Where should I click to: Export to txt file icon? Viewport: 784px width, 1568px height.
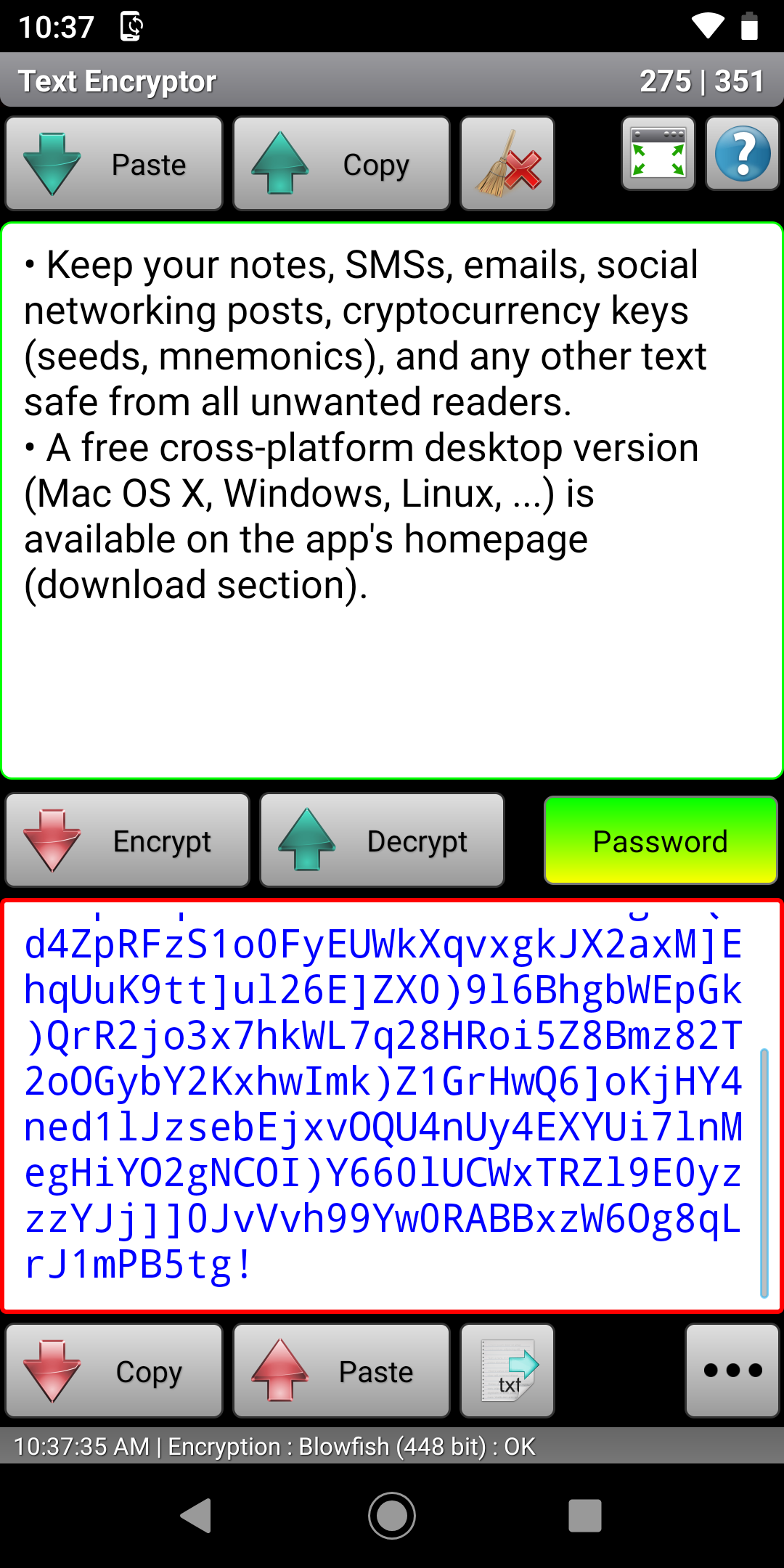click(x=507, y=1371)
